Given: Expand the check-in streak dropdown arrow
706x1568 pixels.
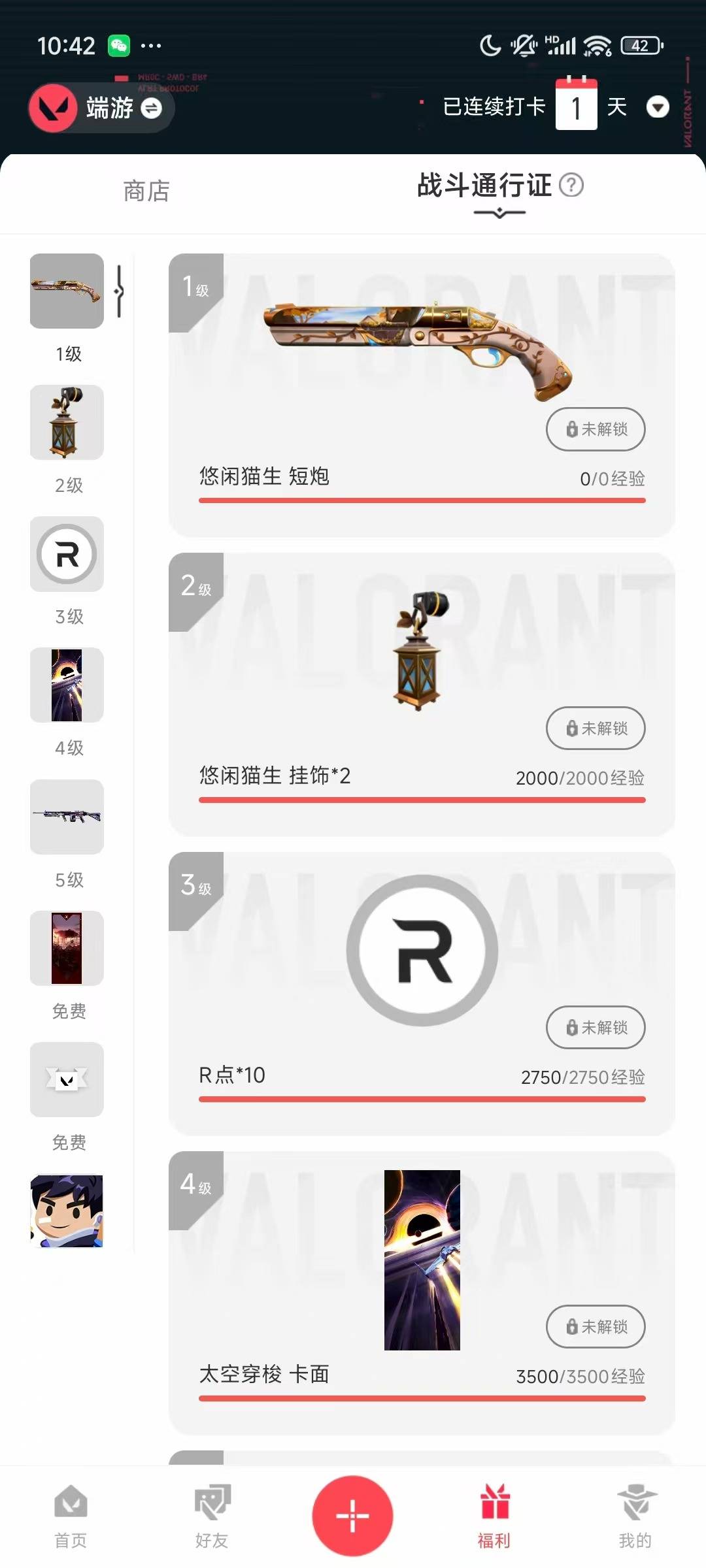Looking at the screenshot, I should click(x=658, y=106).
